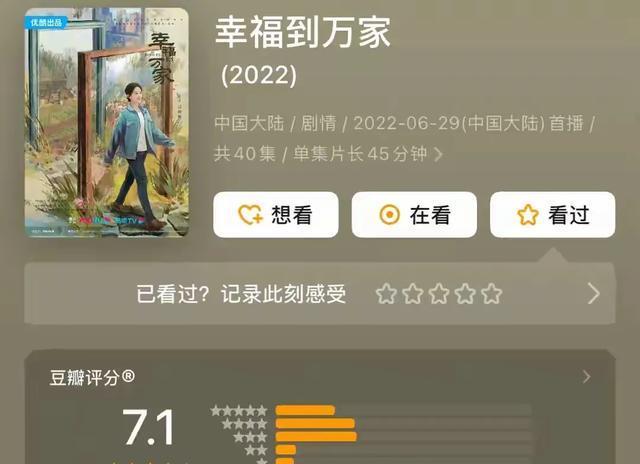
Task: Open the 幸福到万家 poster image
Action: click(107, 123)
